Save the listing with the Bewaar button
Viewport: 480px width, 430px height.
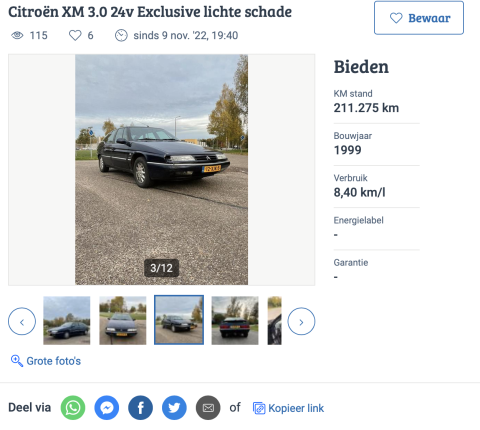click(419, 18)
